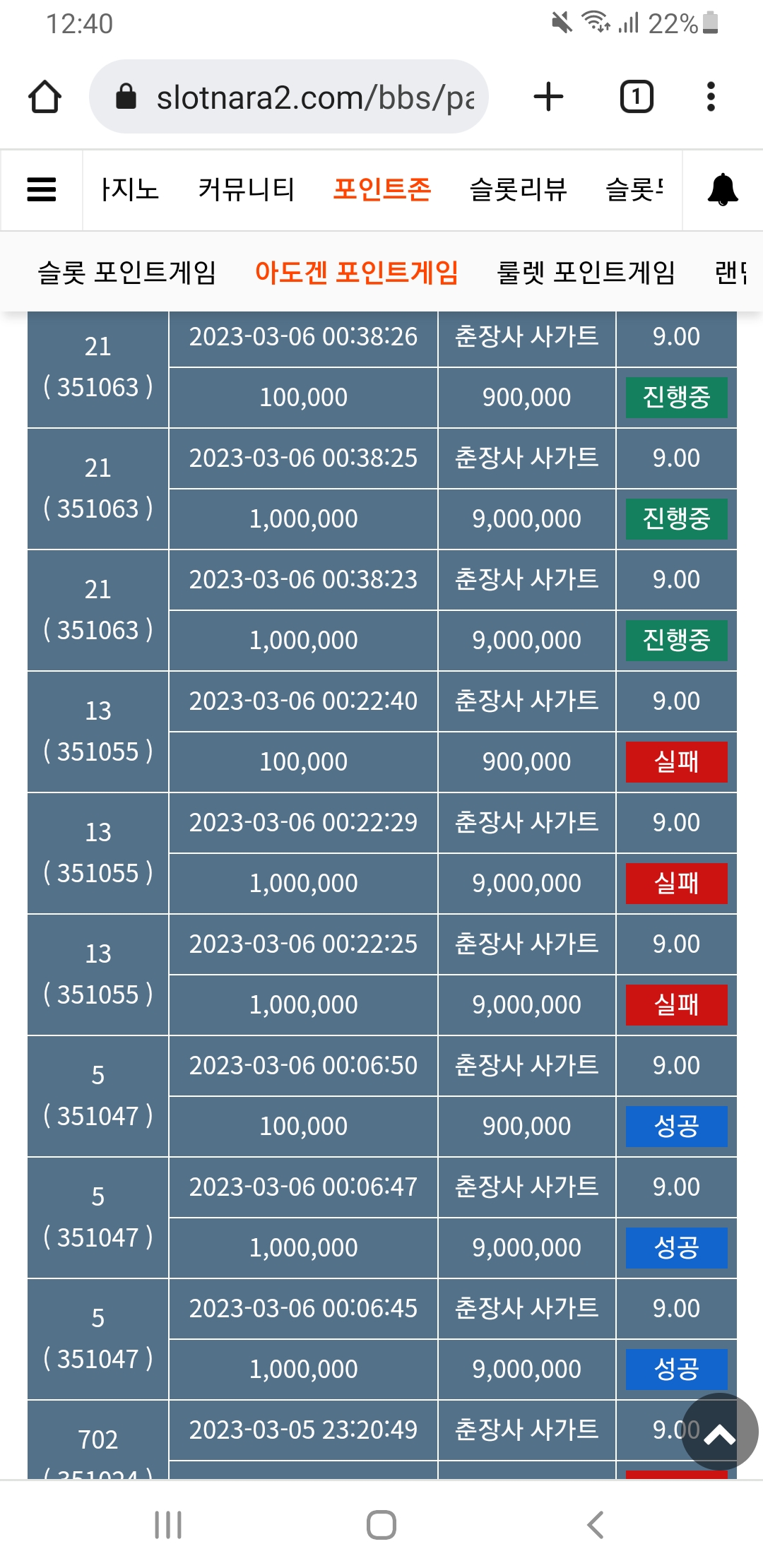Jump back to top of page

click(x=720, y=1432)
